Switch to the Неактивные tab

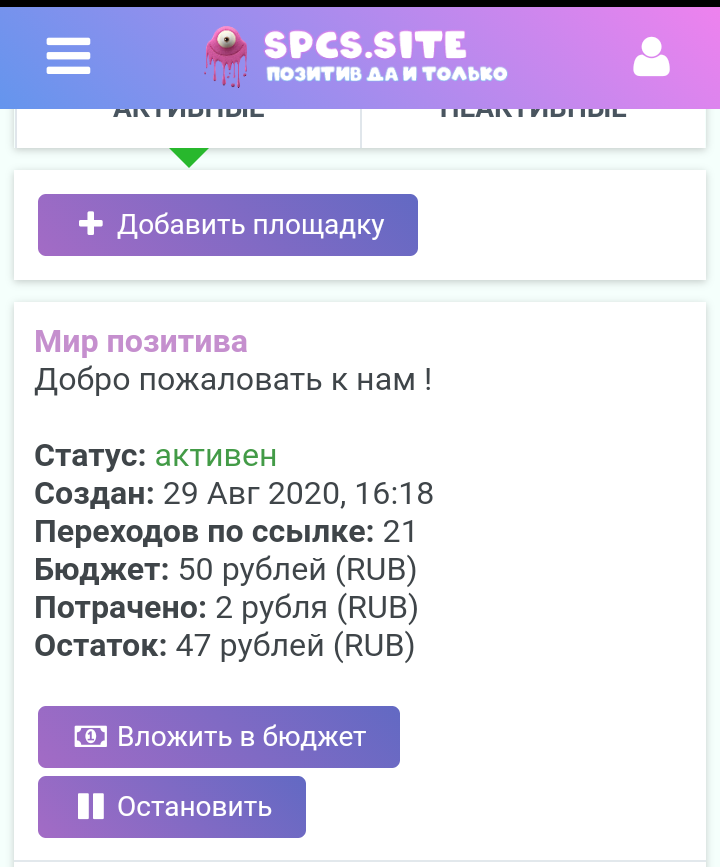[533, 125]
